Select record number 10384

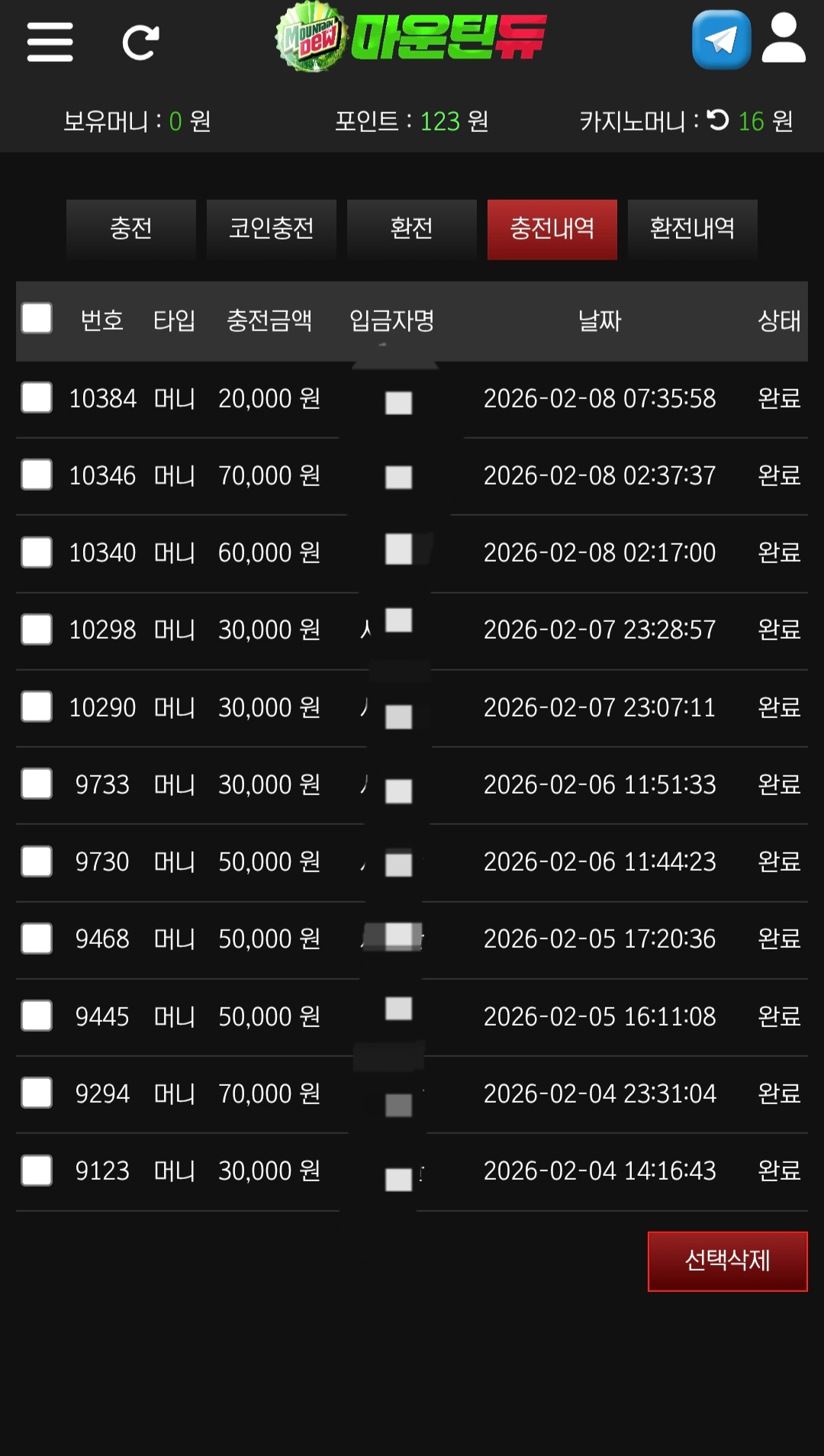(37, 398)
